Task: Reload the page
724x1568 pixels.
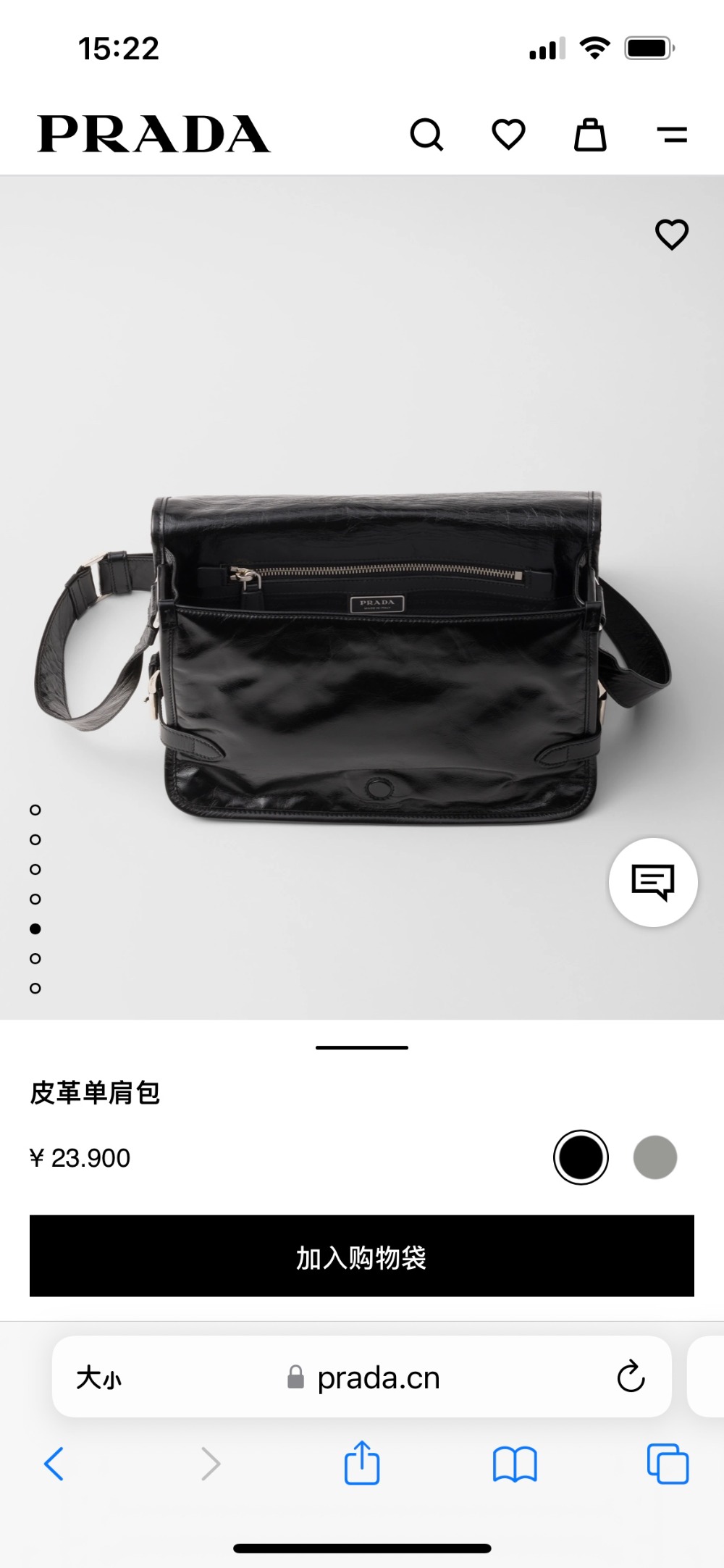Action: [x=631, y=1377]
